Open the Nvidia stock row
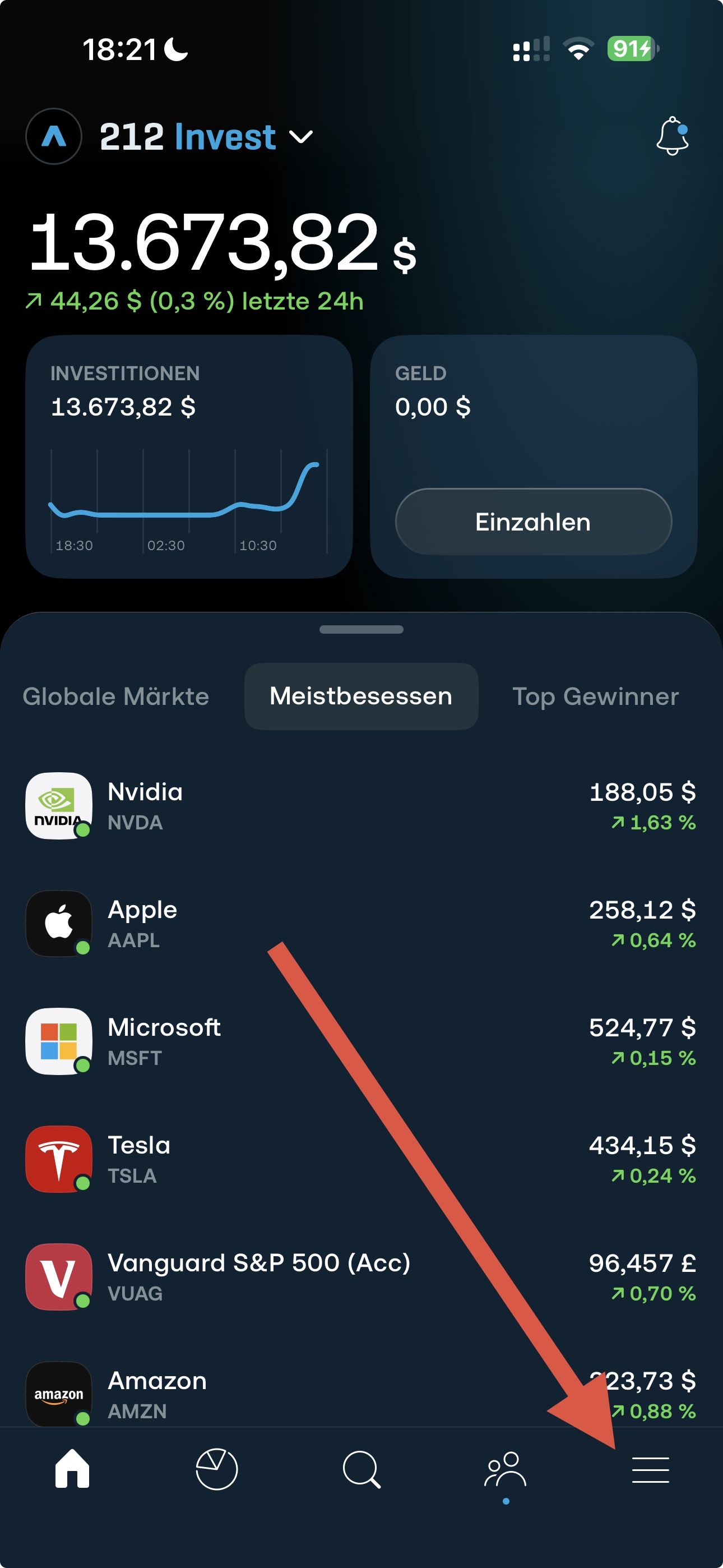Viewport: 723px width, 1568px height. [x=361, y=806]
